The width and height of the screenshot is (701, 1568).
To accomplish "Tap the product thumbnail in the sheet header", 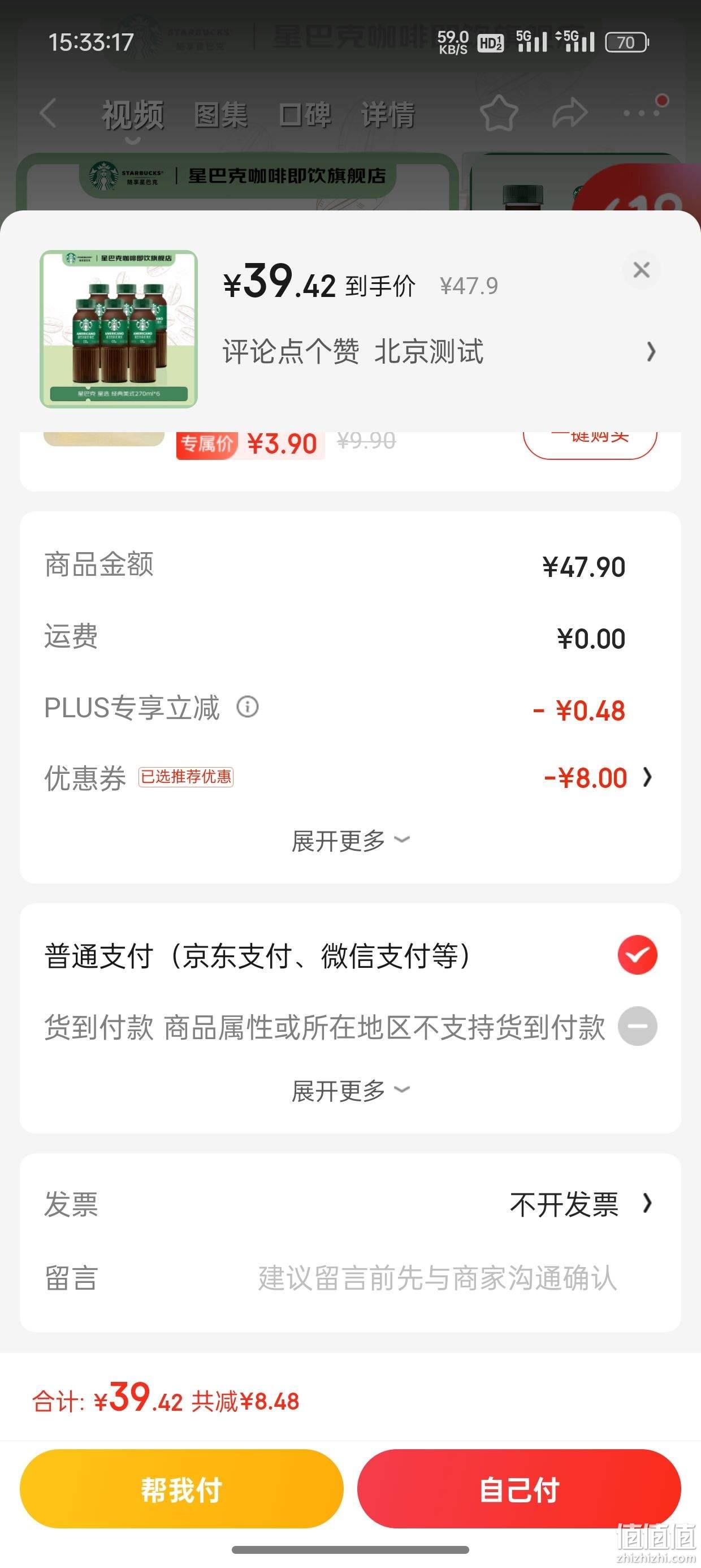I will click(x=119, y=329).
